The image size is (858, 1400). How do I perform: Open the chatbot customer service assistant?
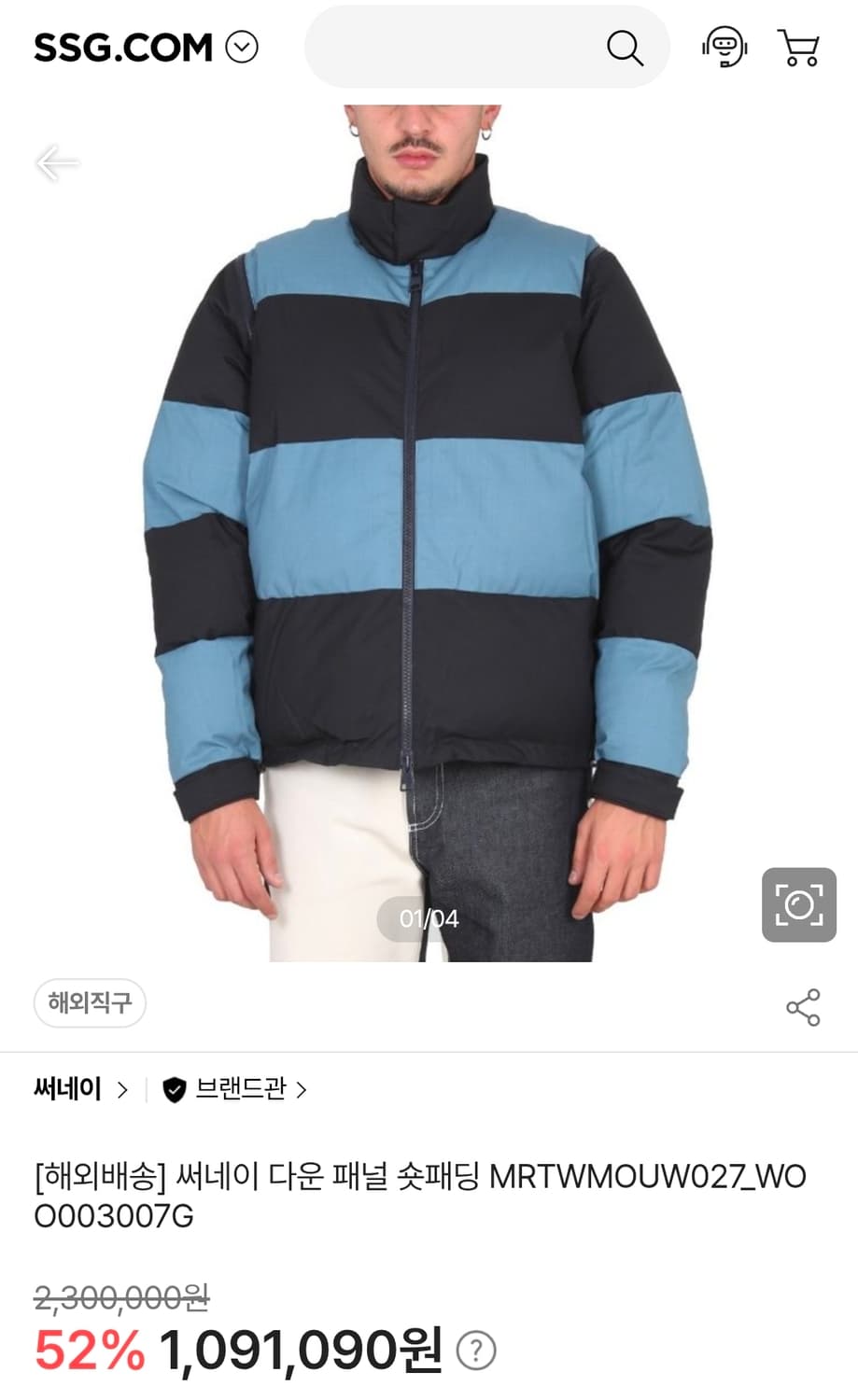(725, 49)
